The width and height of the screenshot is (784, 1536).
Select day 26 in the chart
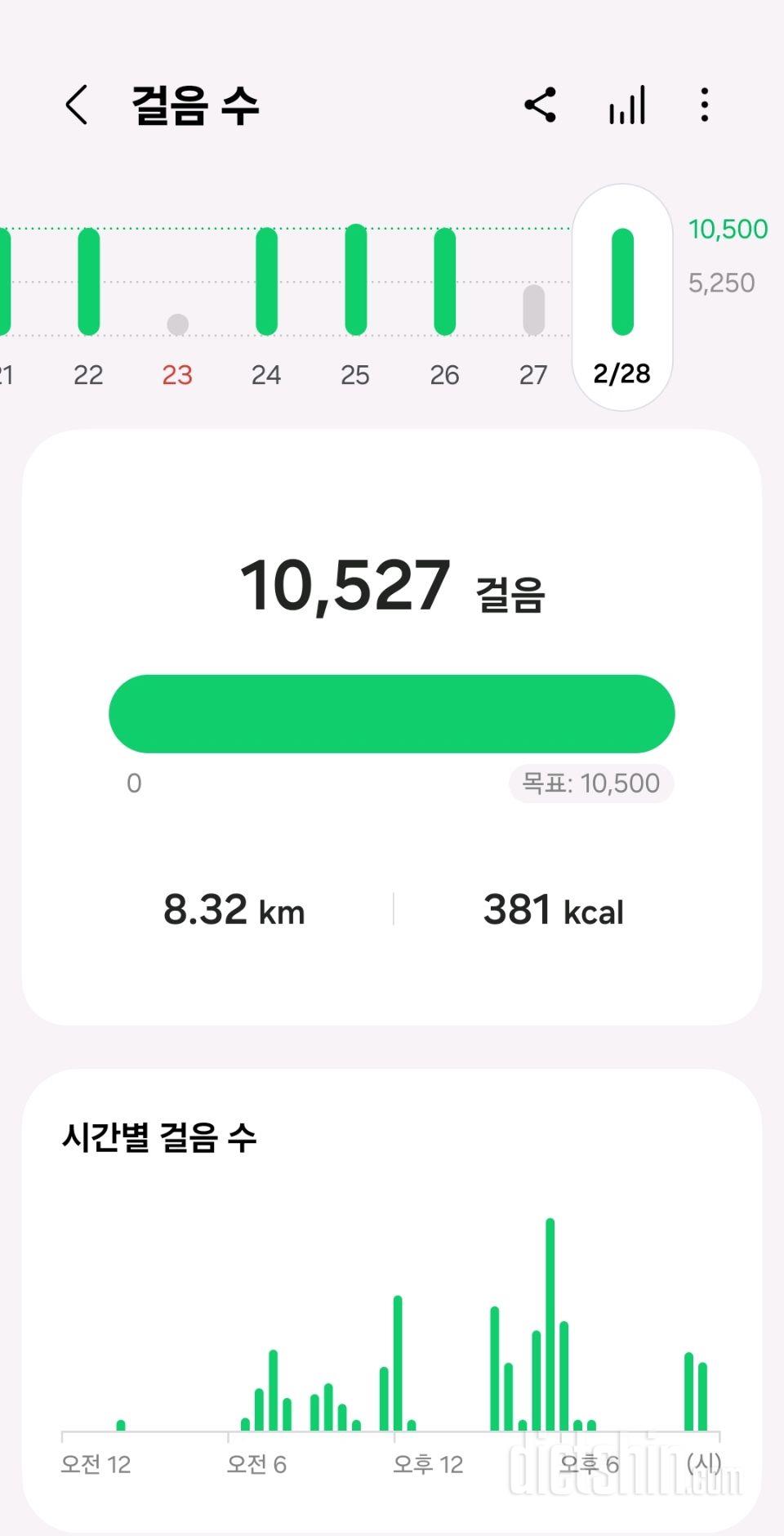click(x=444, y=304)
